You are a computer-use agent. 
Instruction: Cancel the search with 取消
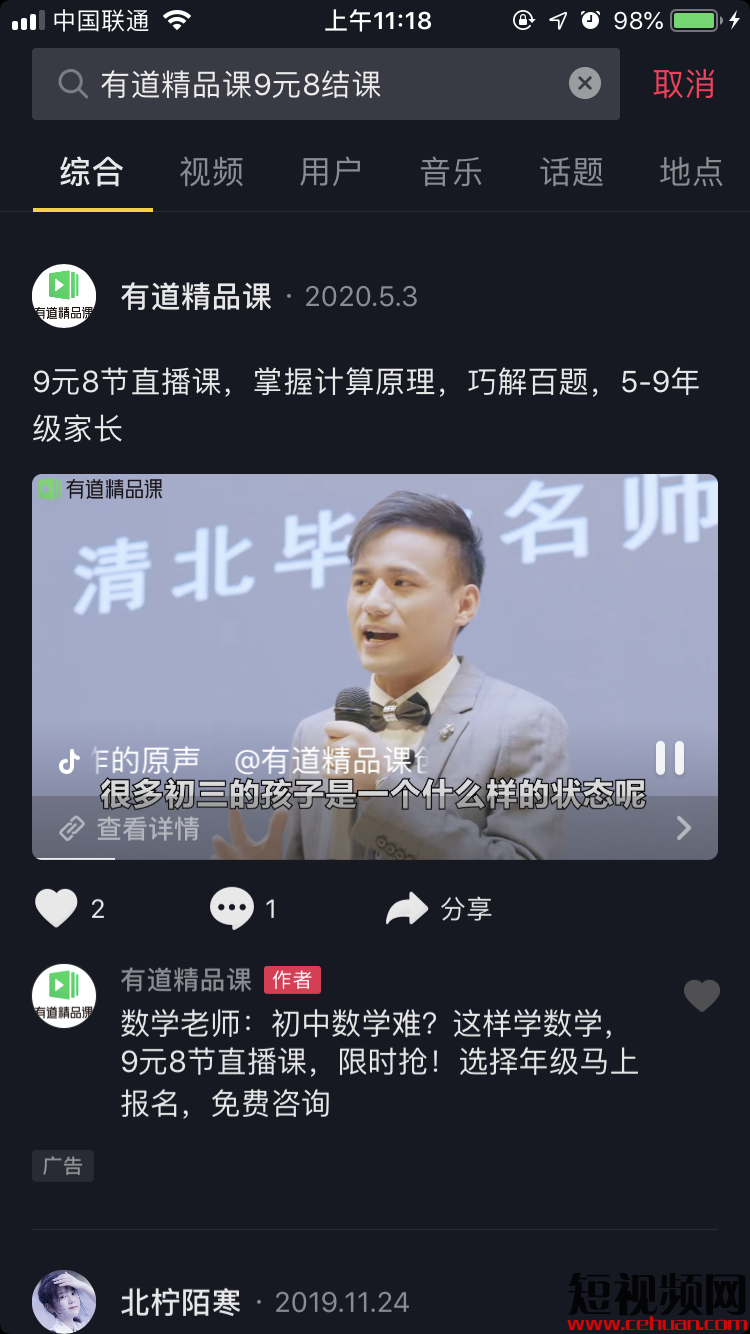[684, 85]
